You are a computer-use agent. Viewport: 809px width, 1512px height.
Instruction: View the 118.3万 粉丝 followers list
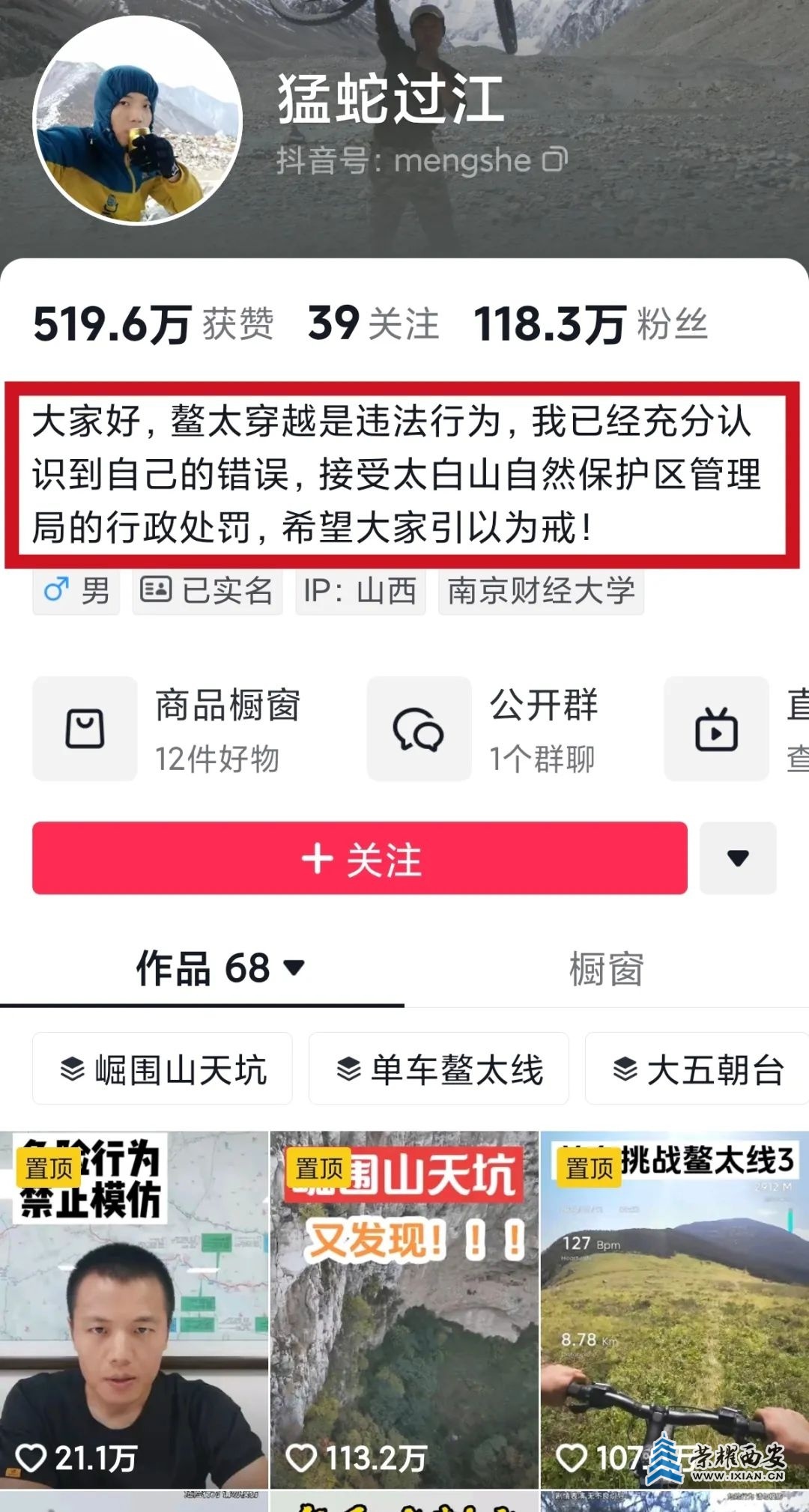pyautogui.click(x=590, y=324)
